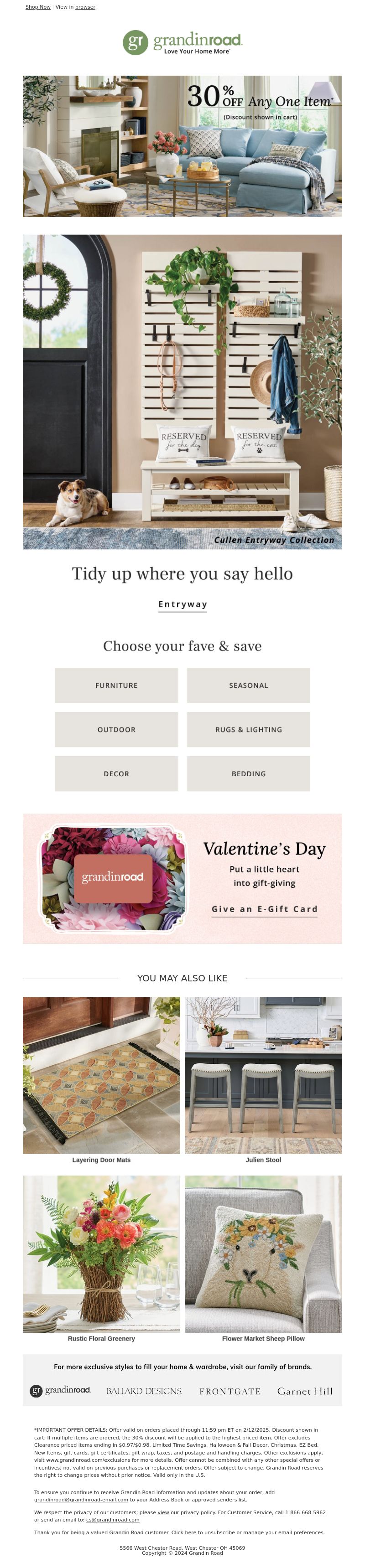Open the Cullen Entryway Collection image
The image size is (365, 1568).
pyautogui.click(x=182, y=392)
